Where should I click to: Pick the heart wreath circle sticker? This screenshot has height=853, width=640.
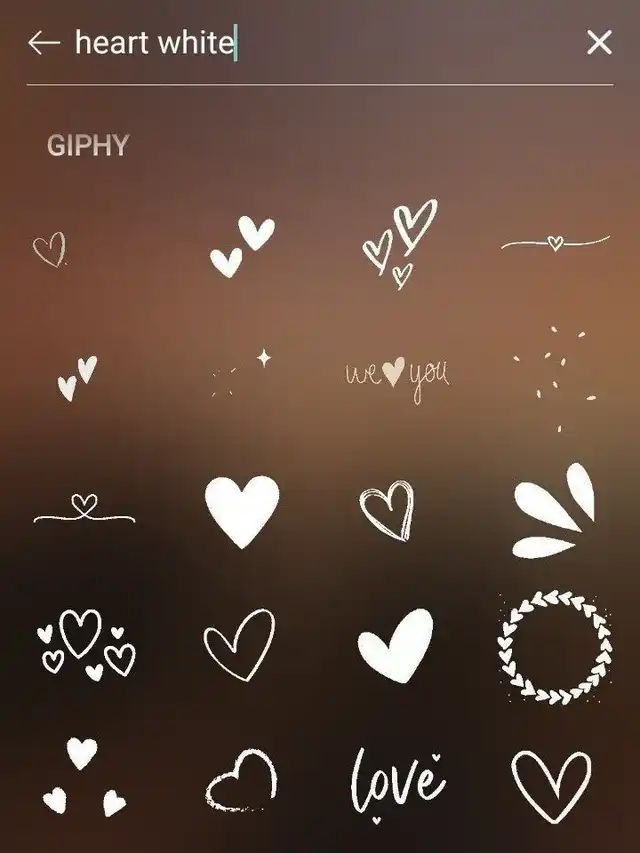click(556, 645)
